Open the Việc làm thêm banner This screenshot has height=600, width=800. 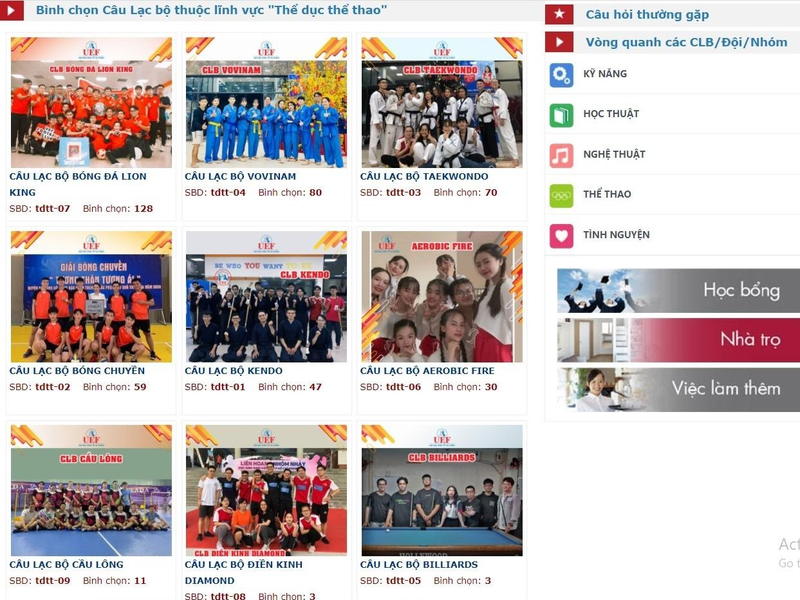click(680, 389)
